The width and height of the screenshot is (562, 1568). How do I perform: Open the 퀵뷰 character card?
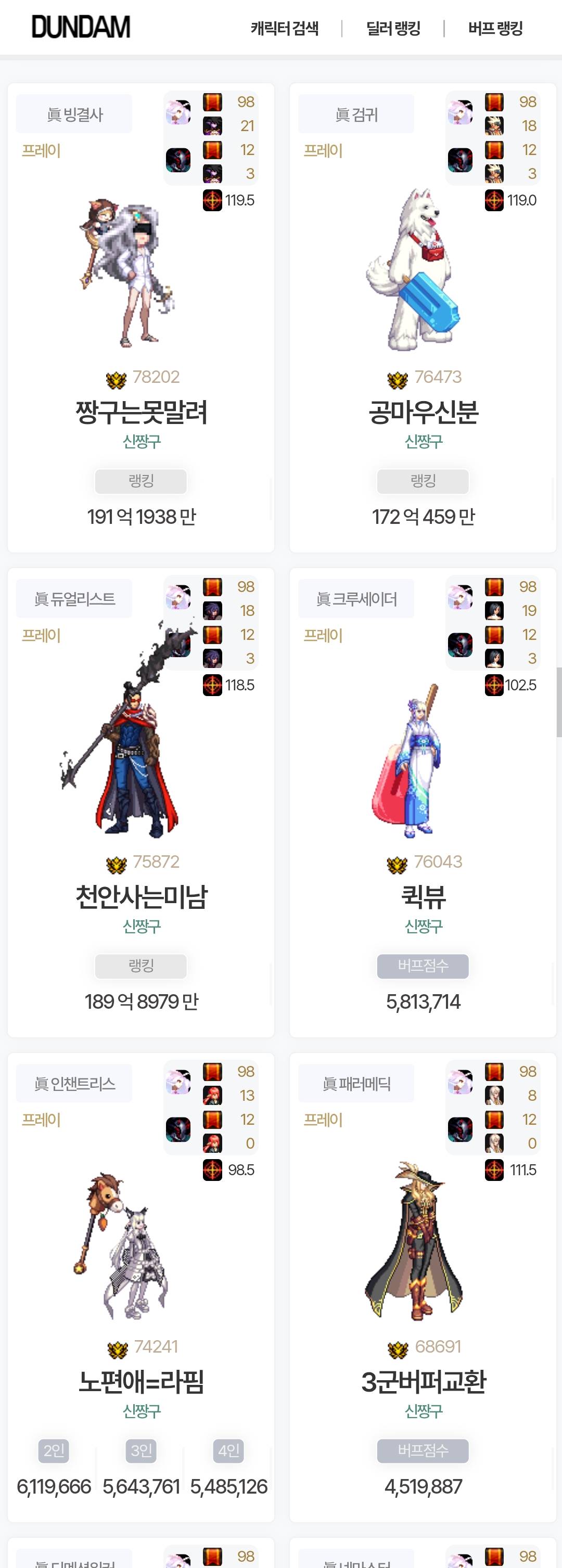(x=423, y=897)
